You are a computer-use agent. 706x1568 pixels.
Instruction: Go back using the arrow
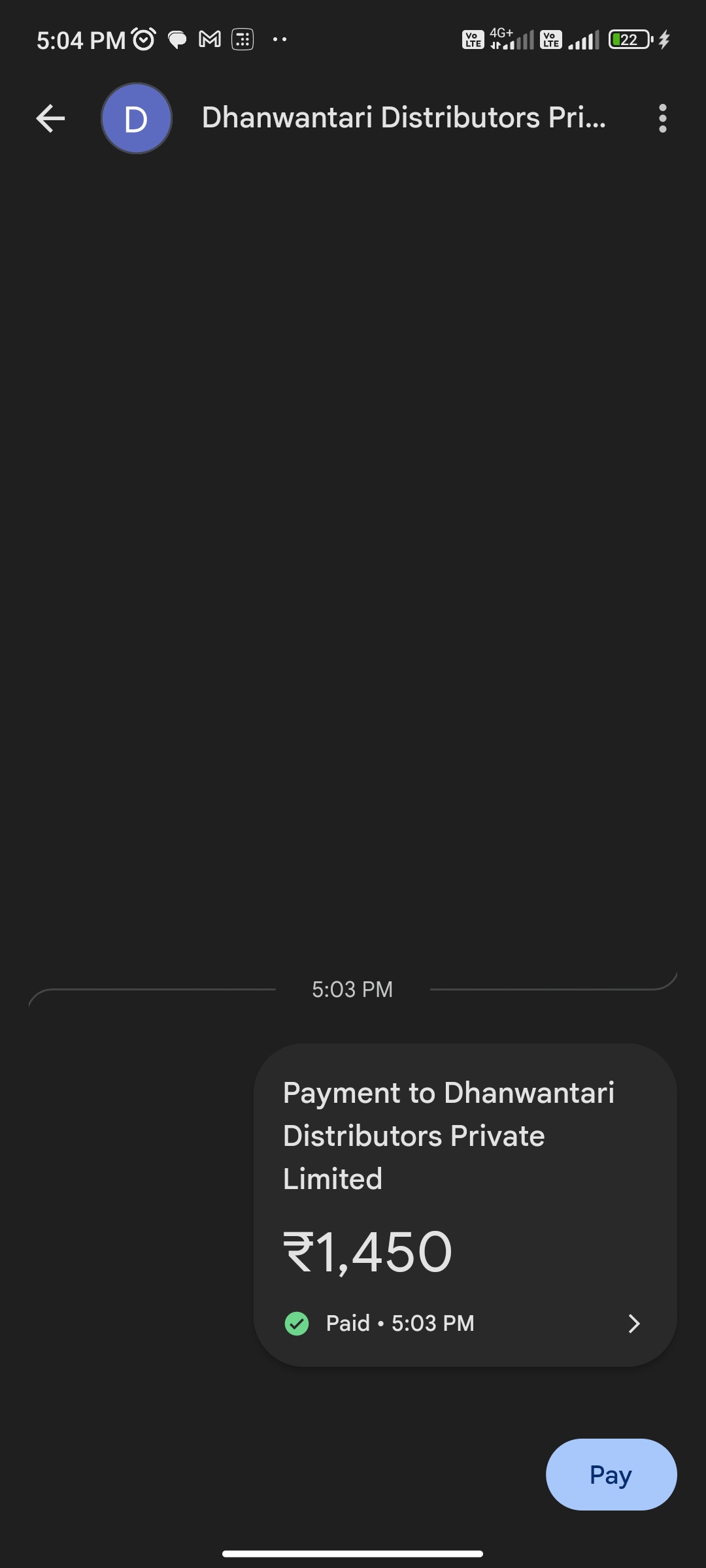[50, 118]
